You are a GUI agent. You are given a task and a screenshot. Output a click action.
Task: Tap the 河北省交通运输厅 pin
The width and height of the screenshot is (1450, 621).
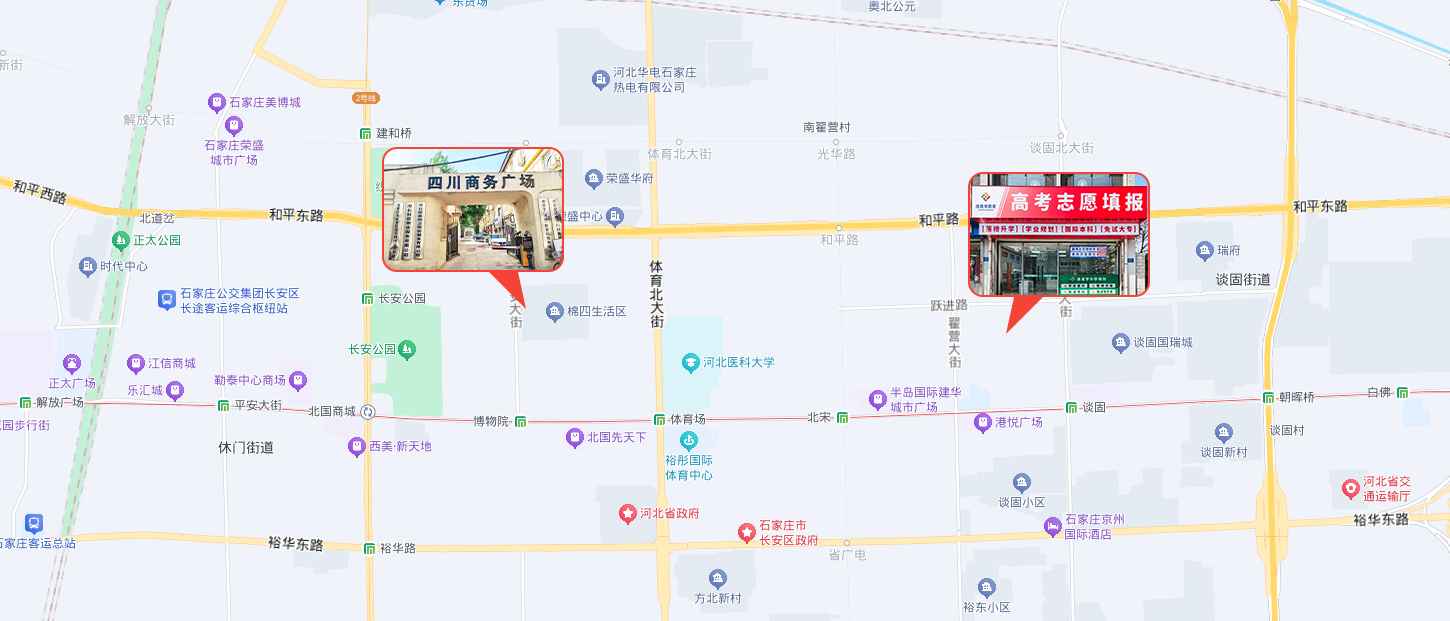1351,489
